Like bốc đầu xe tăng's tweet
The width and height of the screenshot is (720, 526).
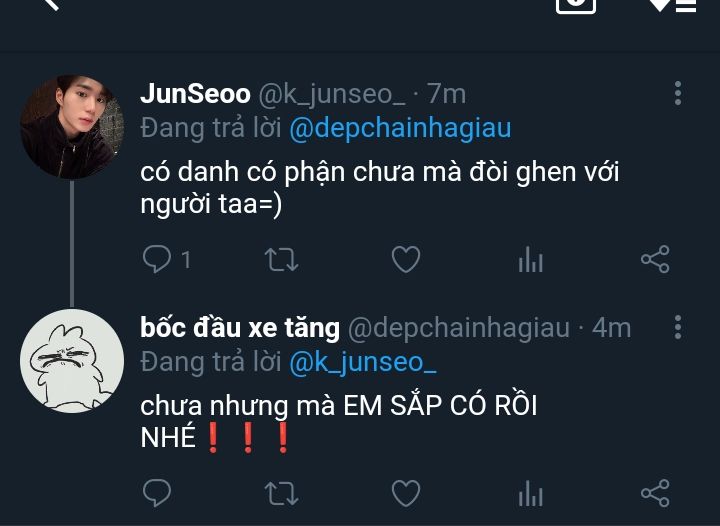[406, 493]
